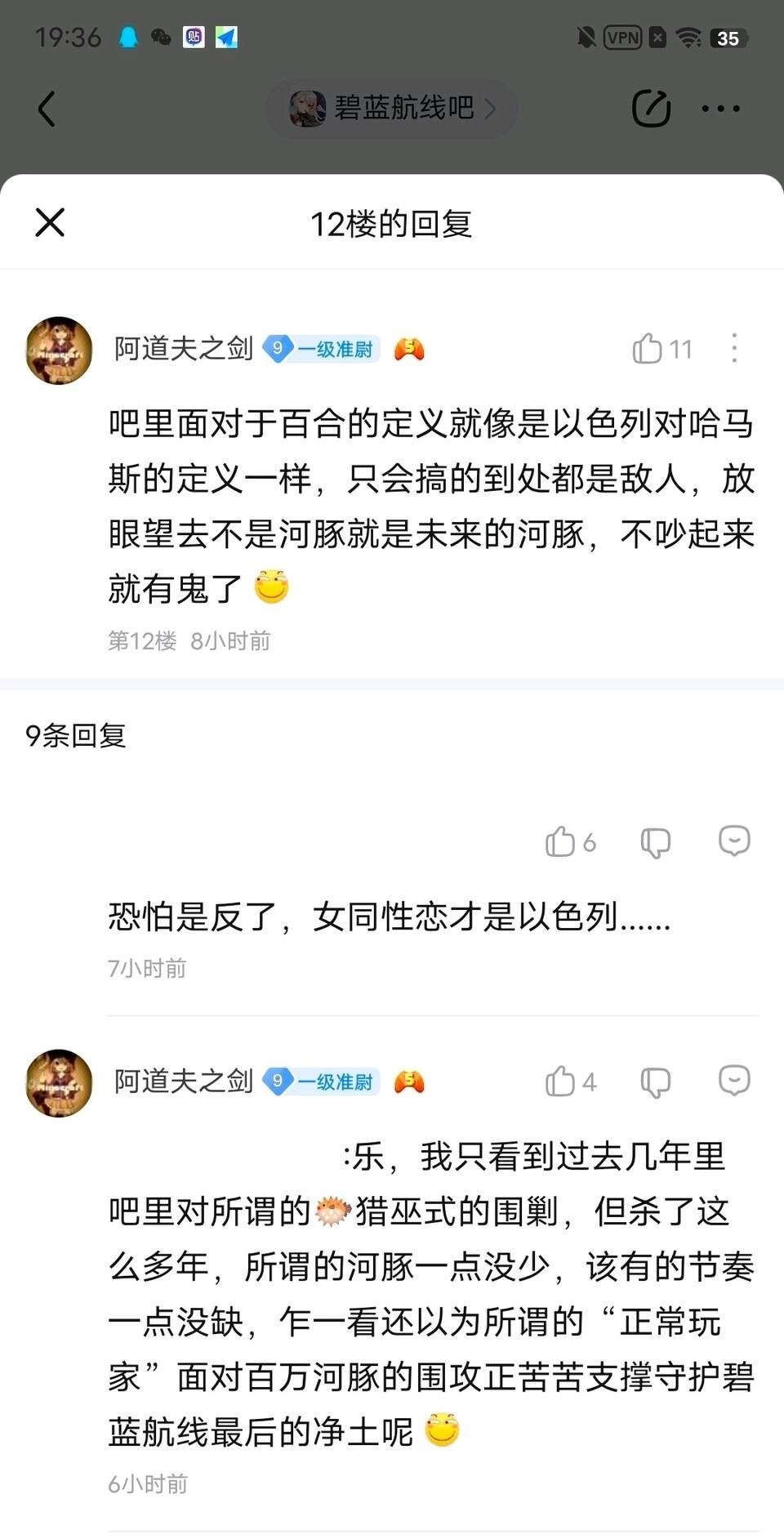784x1539 pixels.
Task: Like the reply with 6 likes
Action: [x=561, y=841]
